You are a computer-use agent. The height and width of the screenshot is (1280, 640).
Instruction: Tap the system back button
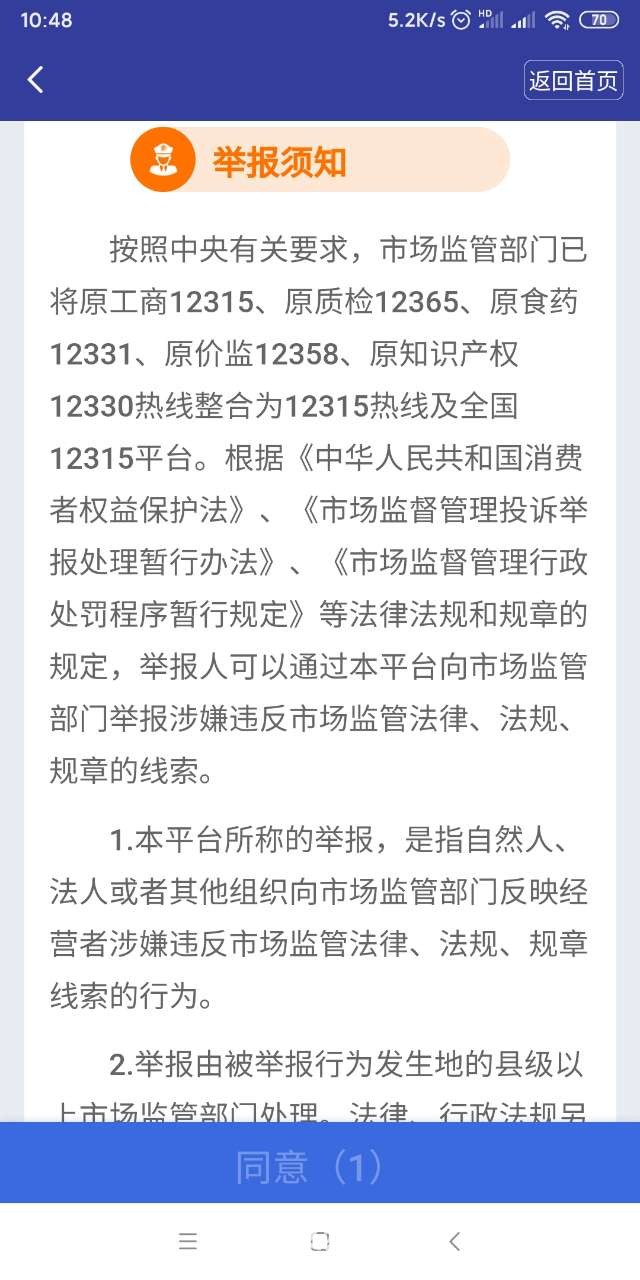pyautogui.click(x=454, y=1242)
